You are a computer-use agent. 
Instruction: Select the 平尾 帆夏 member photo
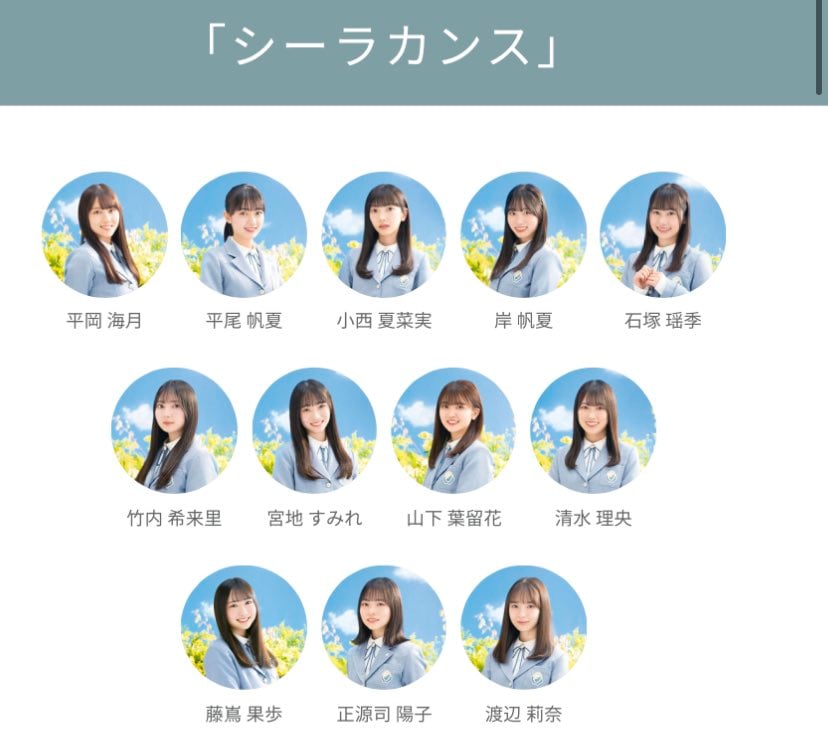coord(244,235)
